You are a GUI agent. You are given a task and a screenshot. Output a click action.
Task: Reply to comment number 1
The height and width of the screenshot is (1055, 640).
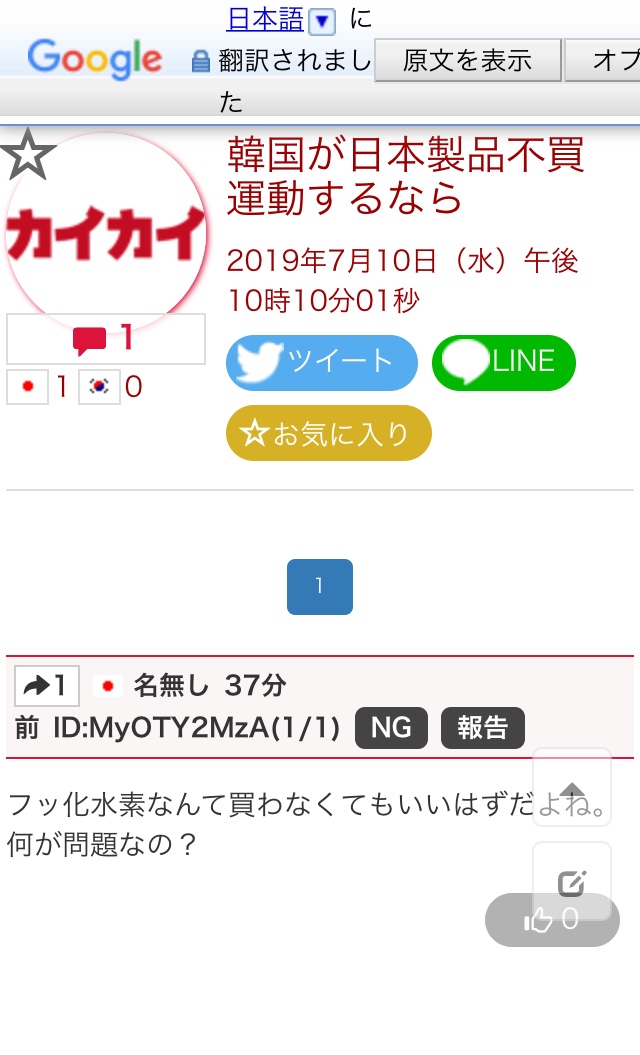pos(47,685)
